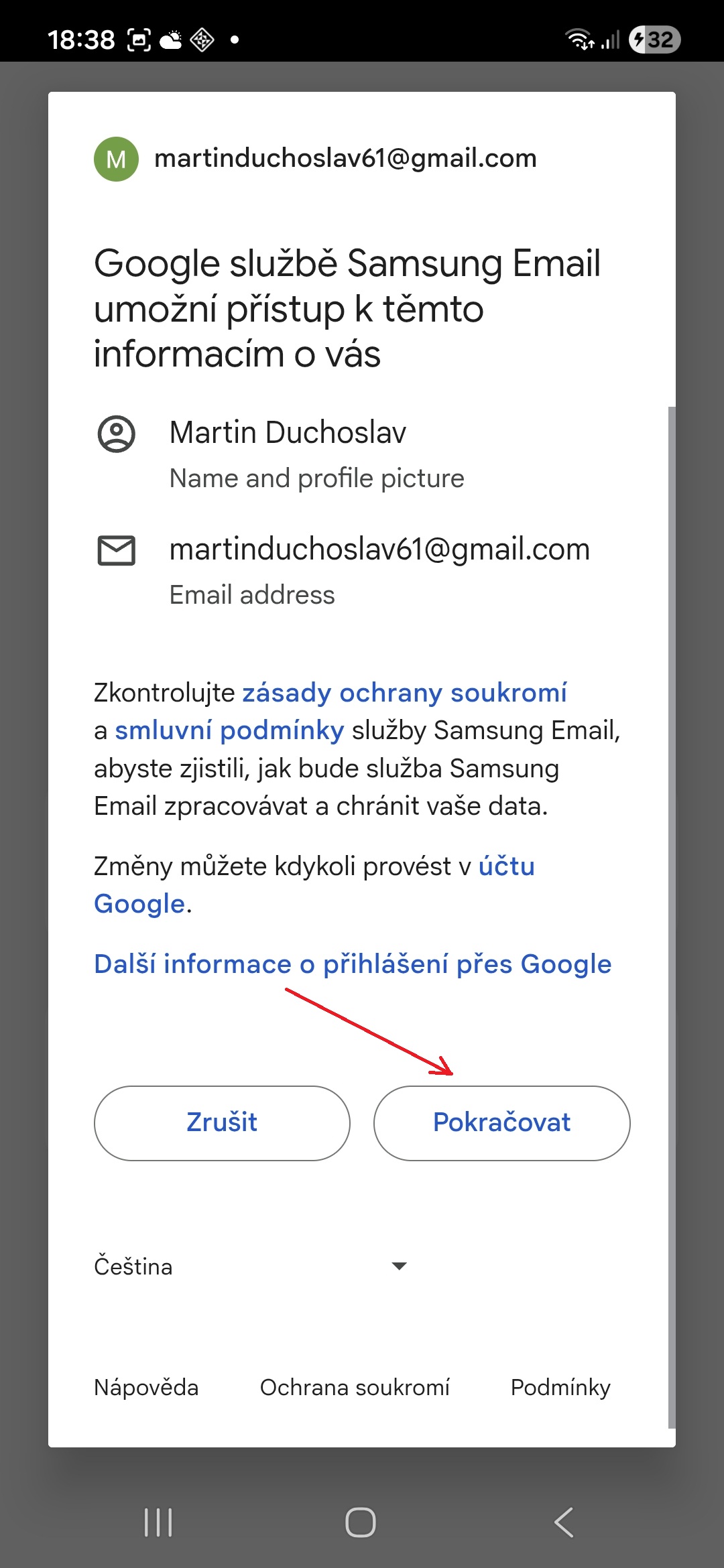Open Další informace o přihlášení přes Google
Image resolution: width=724 pixels, height=1568 pixels.
click(x=353, y=964)
